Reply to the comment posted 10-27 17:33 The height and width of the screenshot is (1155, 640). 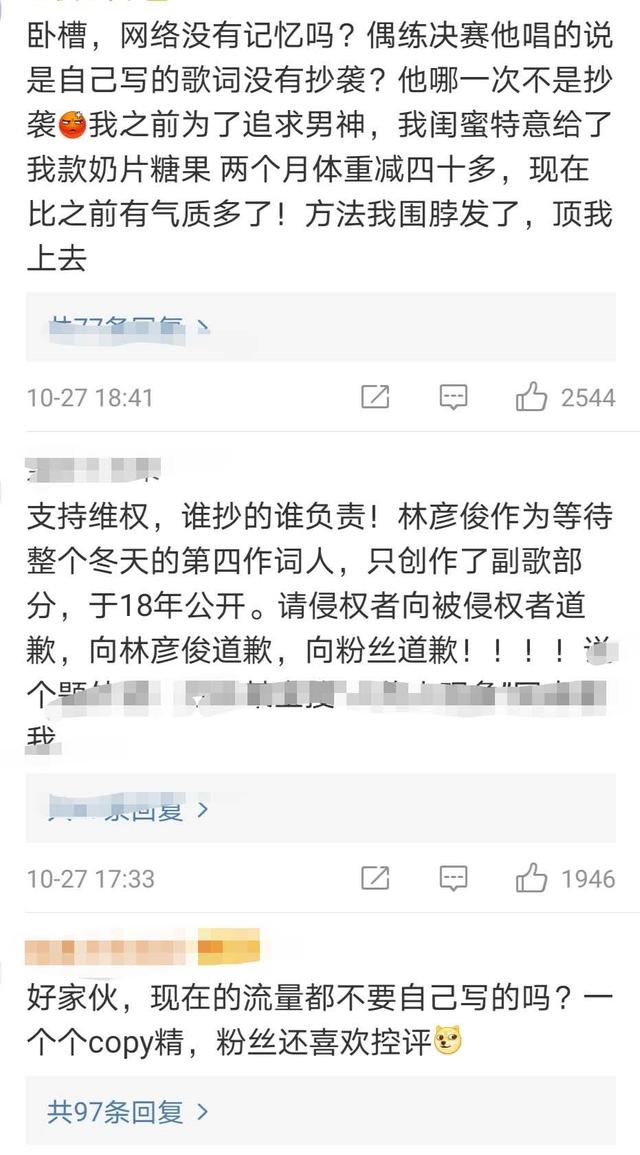tap(454, 879)
